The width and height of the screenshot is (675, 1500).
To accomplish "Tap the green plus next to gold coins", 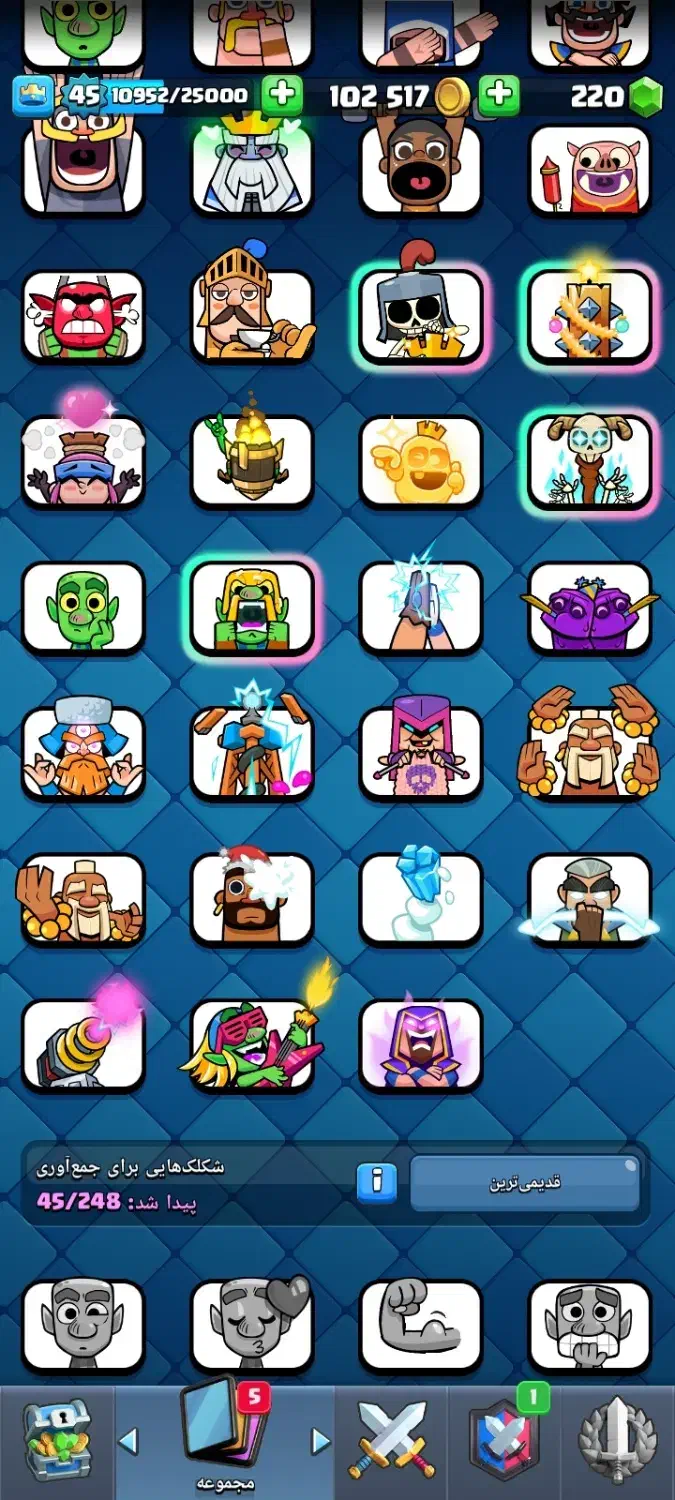I will [x=498, y=96].
